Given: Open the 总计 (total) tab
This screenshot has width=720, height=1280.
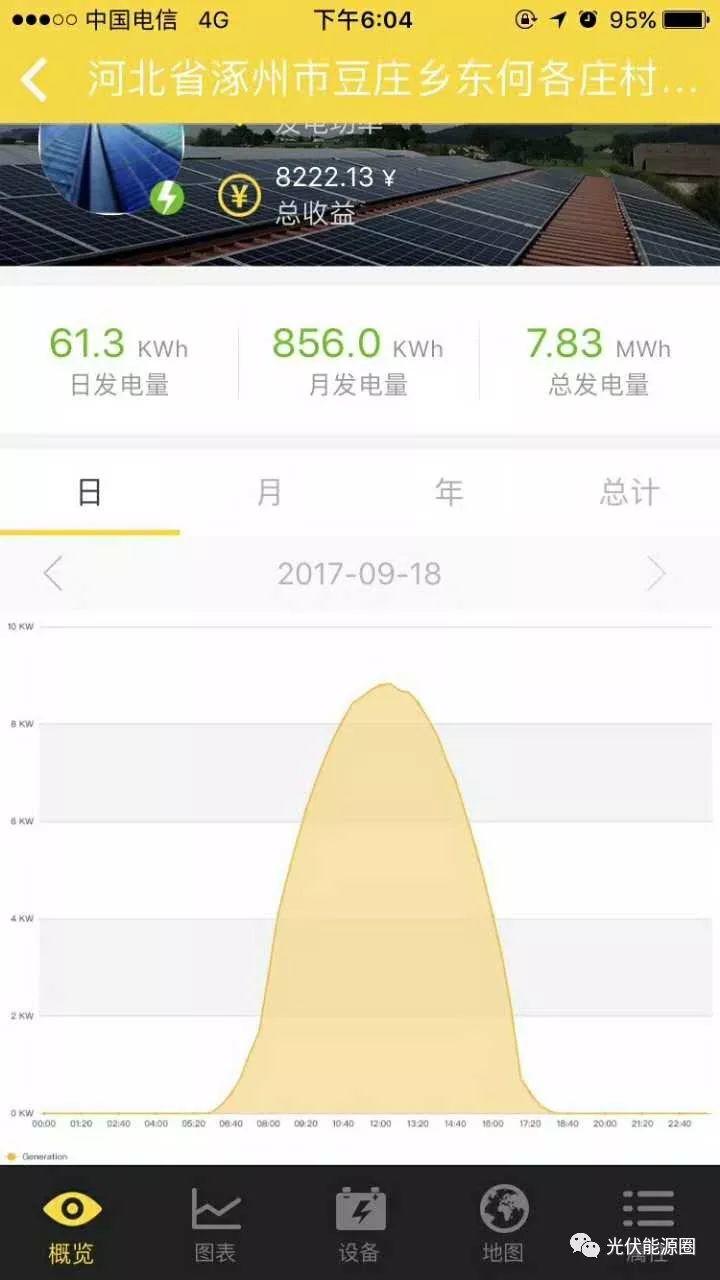Looking at the screenshot, I should tap(629, 492).
